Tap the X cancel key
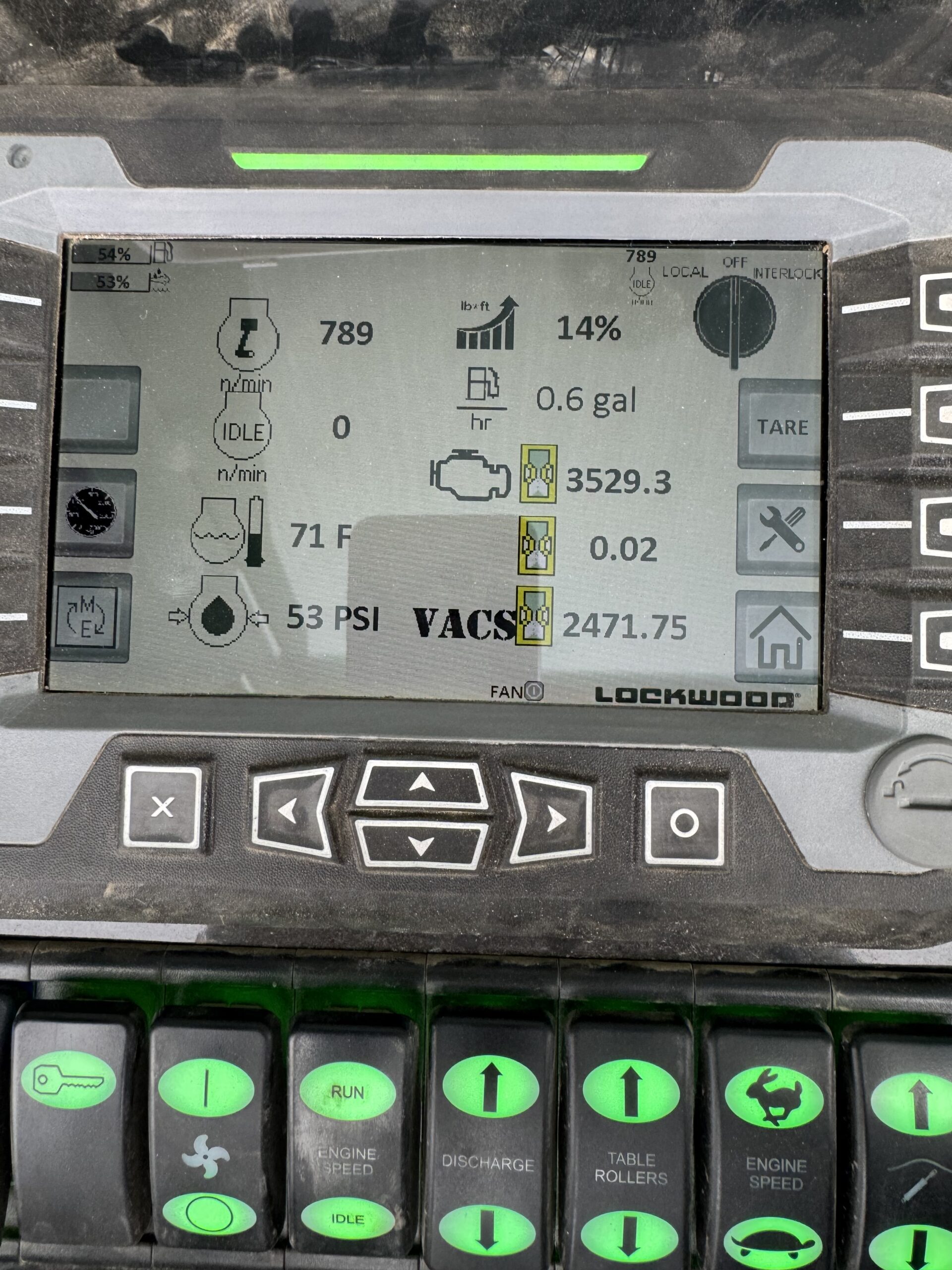Screen dimensions: 952x1270 pos(163,808)
